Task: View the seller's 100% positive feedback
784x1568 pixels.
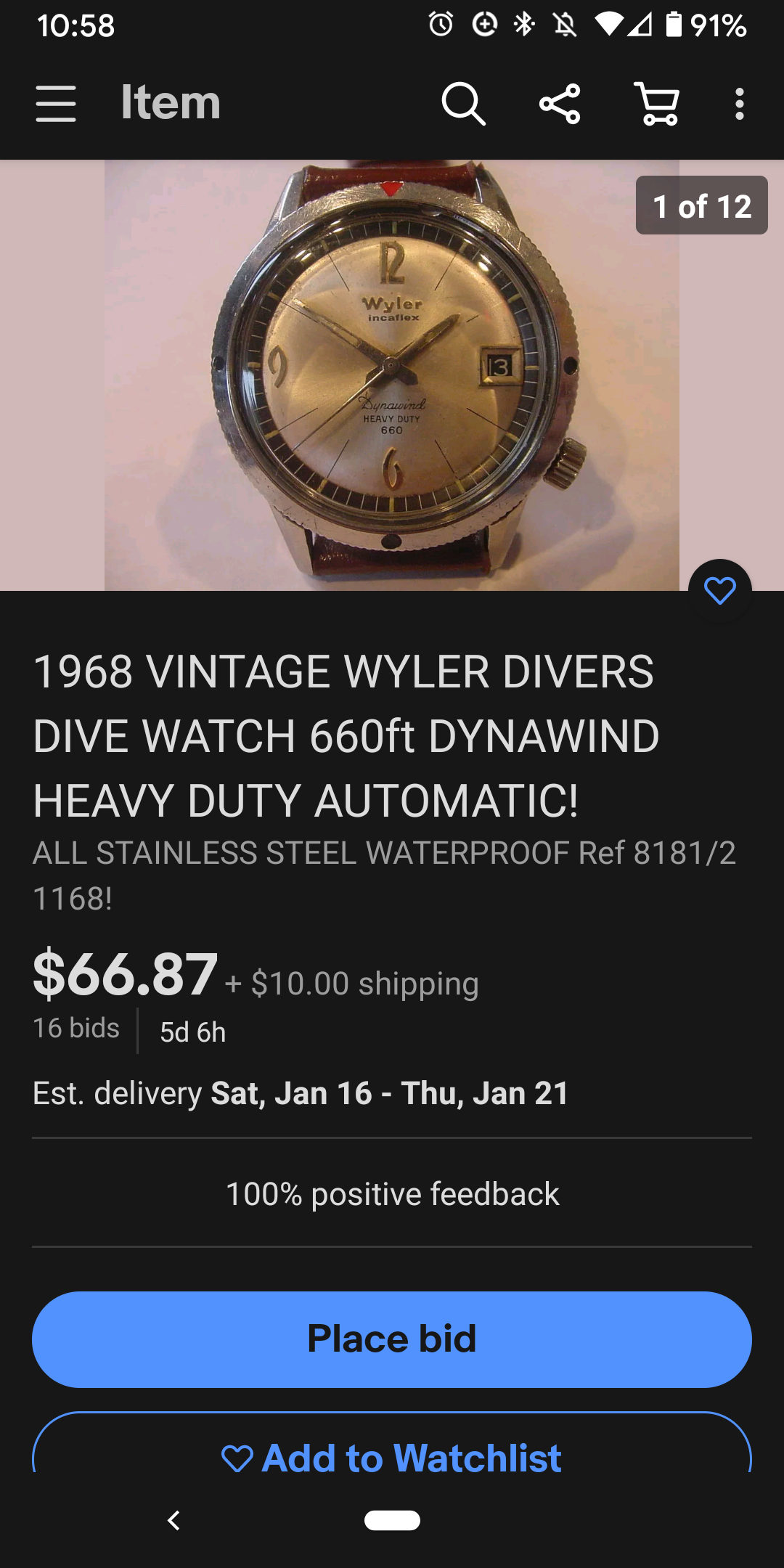Action: pyautogui.click(x=392, y=1194)
